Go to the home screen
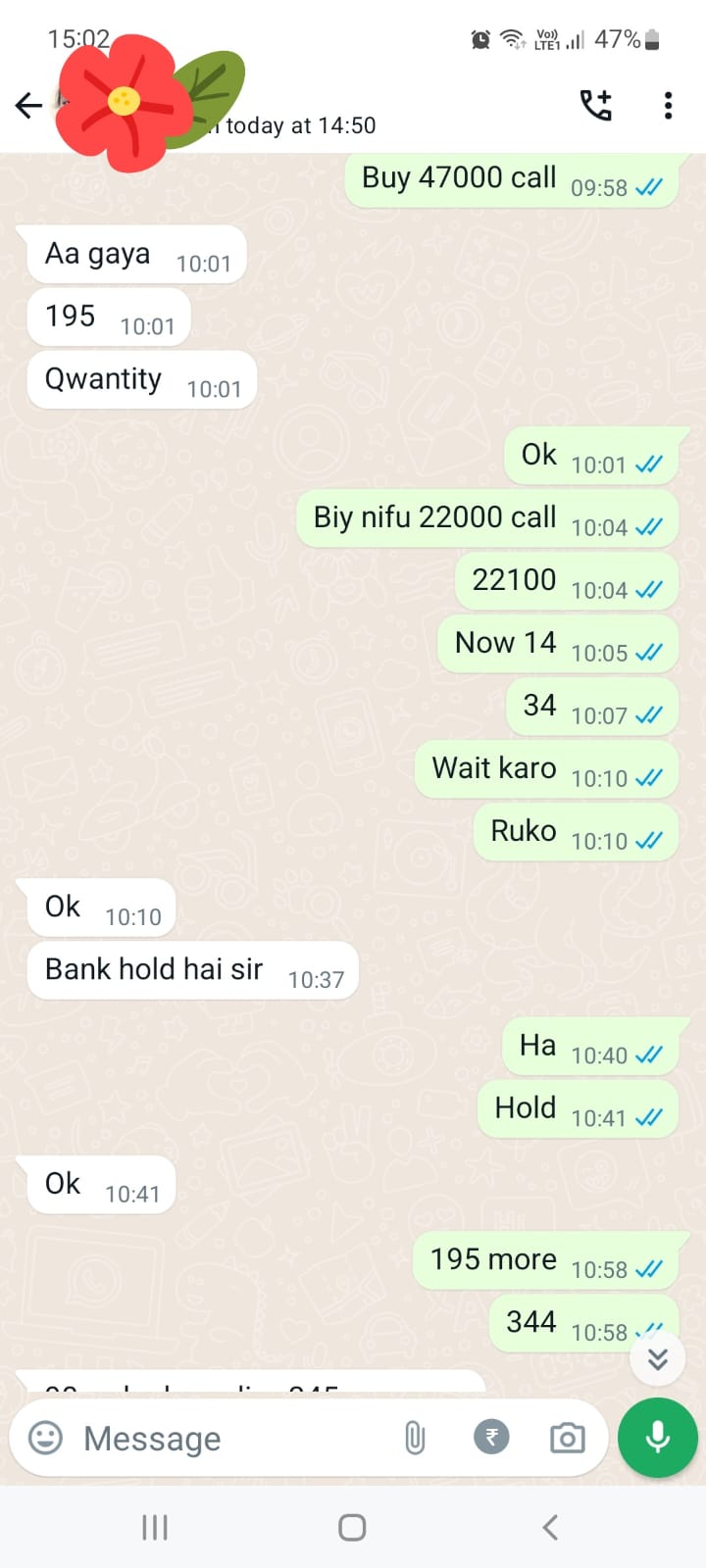 coord(352,1527)
